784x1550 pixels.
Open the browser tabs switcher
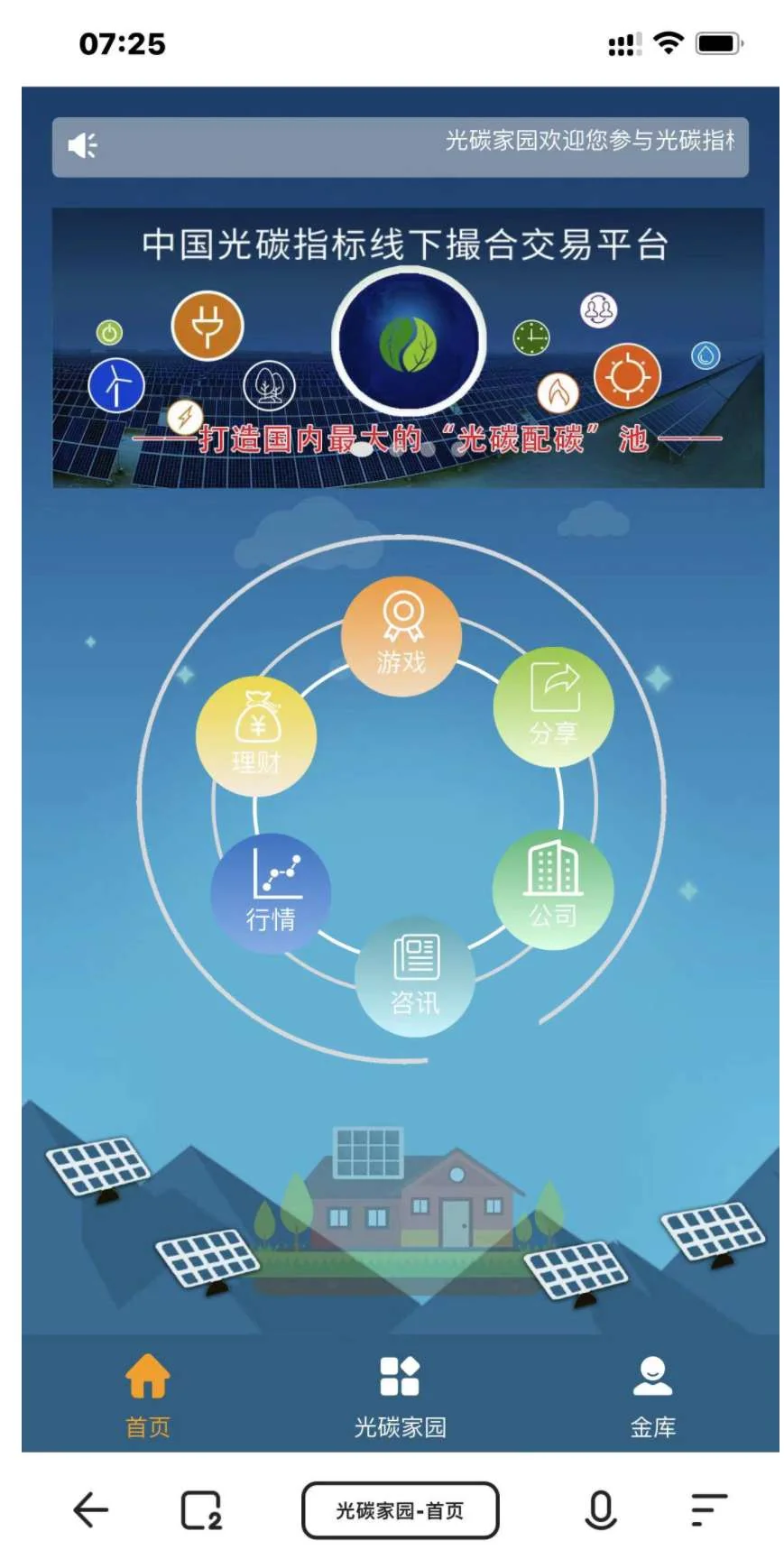201,1508
